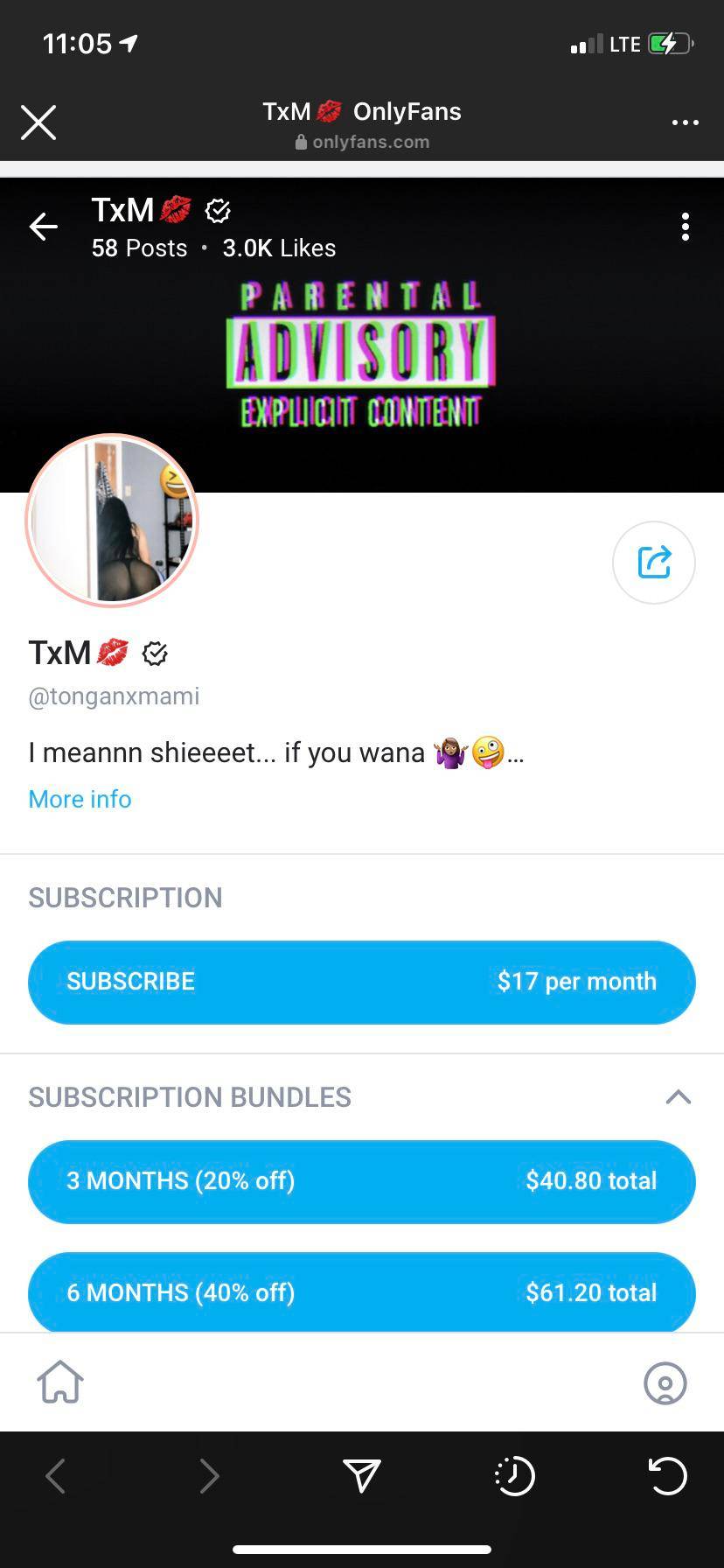
Task: Choose the 3 months bundle for $40.80
Action: (361, 1181)
